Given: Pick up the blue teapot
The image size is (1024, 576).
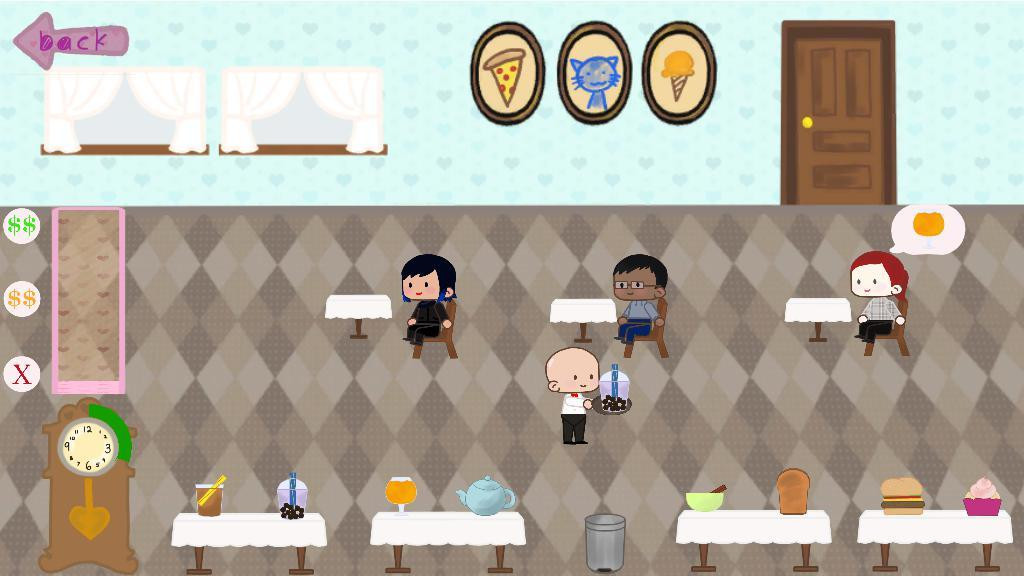Looking at the screenshot, I should (x=485, y=496).
